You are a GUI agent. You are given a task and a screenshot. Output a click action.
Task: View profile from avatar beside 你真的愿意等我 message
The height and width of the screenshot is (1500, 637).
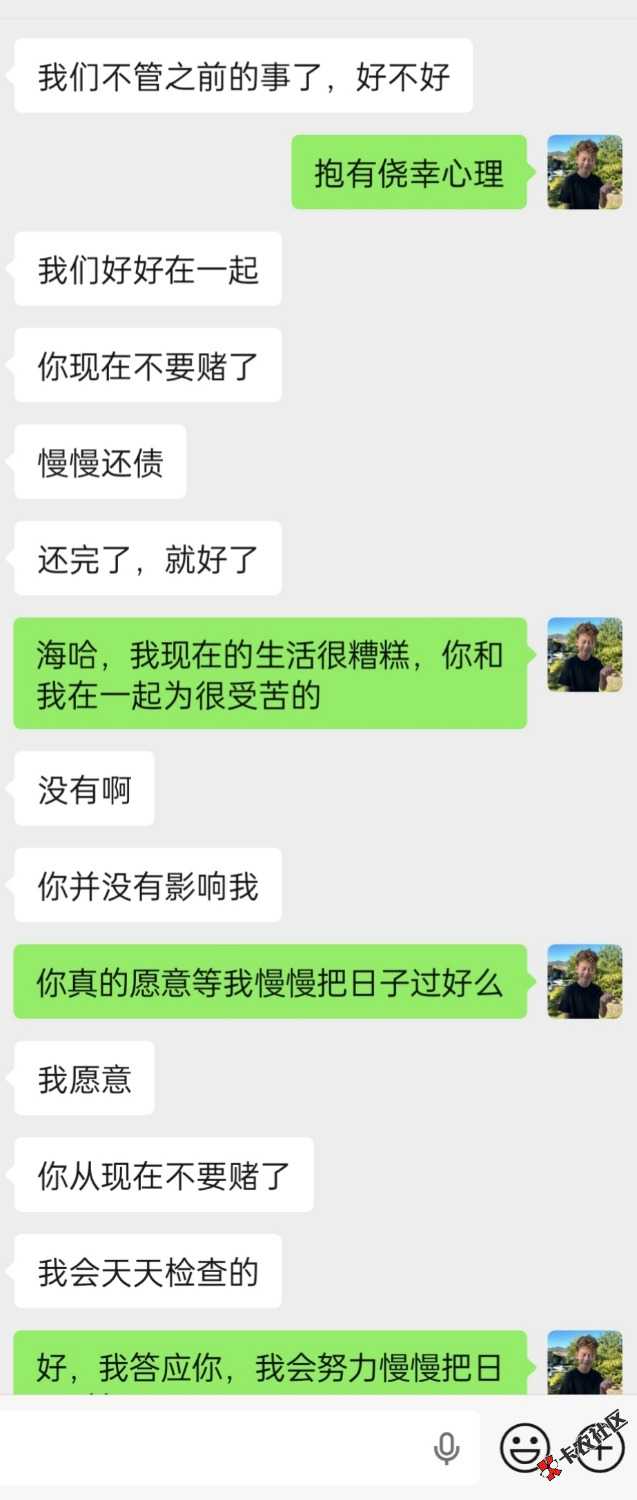point(585,982)
